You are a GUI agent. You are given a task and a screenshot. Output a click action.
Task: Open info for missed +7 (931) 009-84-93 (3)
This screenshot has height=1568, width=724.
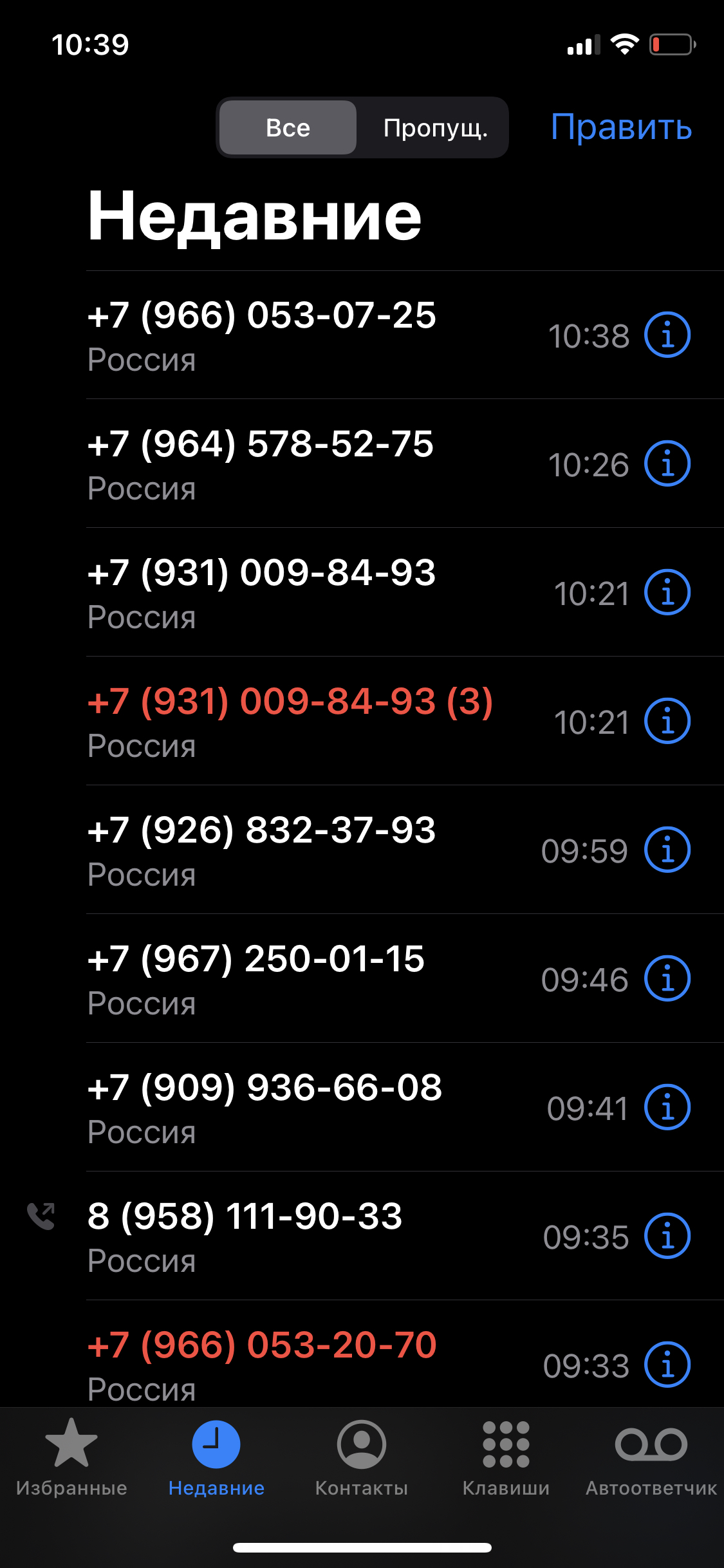(x=667, y=721)
